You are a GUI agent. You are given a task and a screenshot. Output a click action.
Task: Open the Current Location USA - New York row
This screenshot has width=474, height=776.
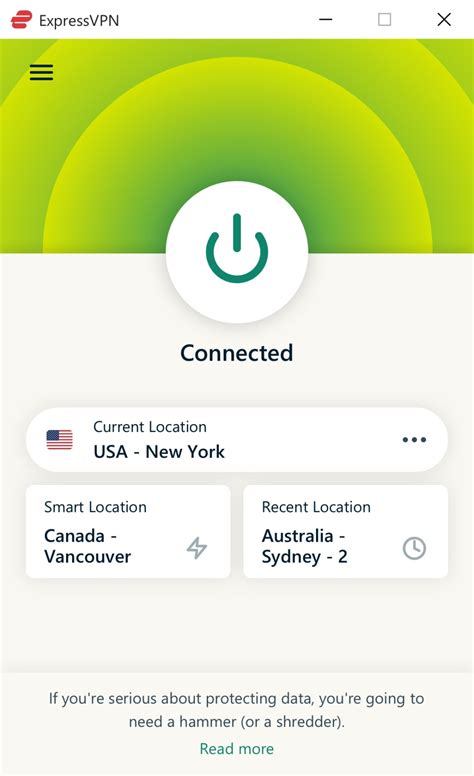(237, 439)
